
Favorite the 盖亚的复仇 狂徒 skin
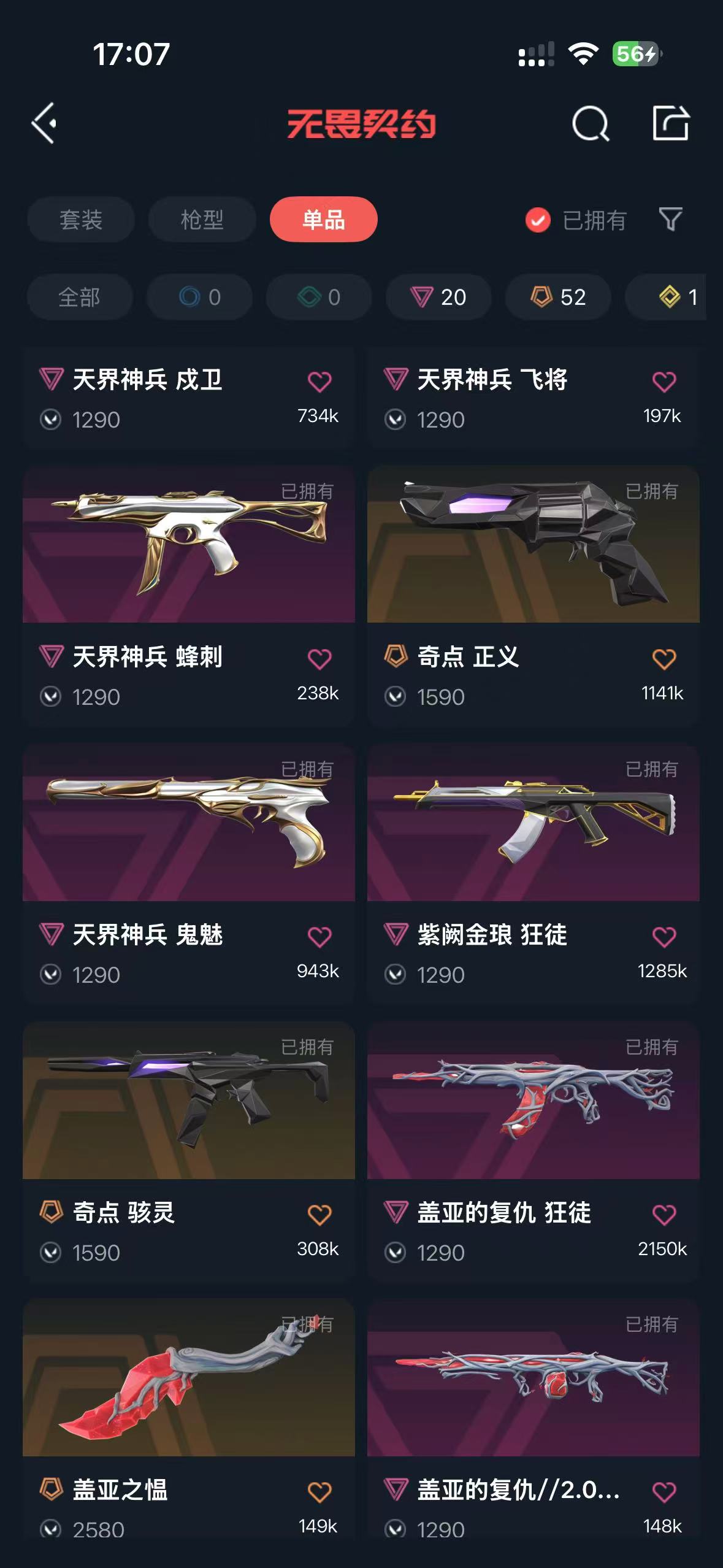(x=664, y=1215)
